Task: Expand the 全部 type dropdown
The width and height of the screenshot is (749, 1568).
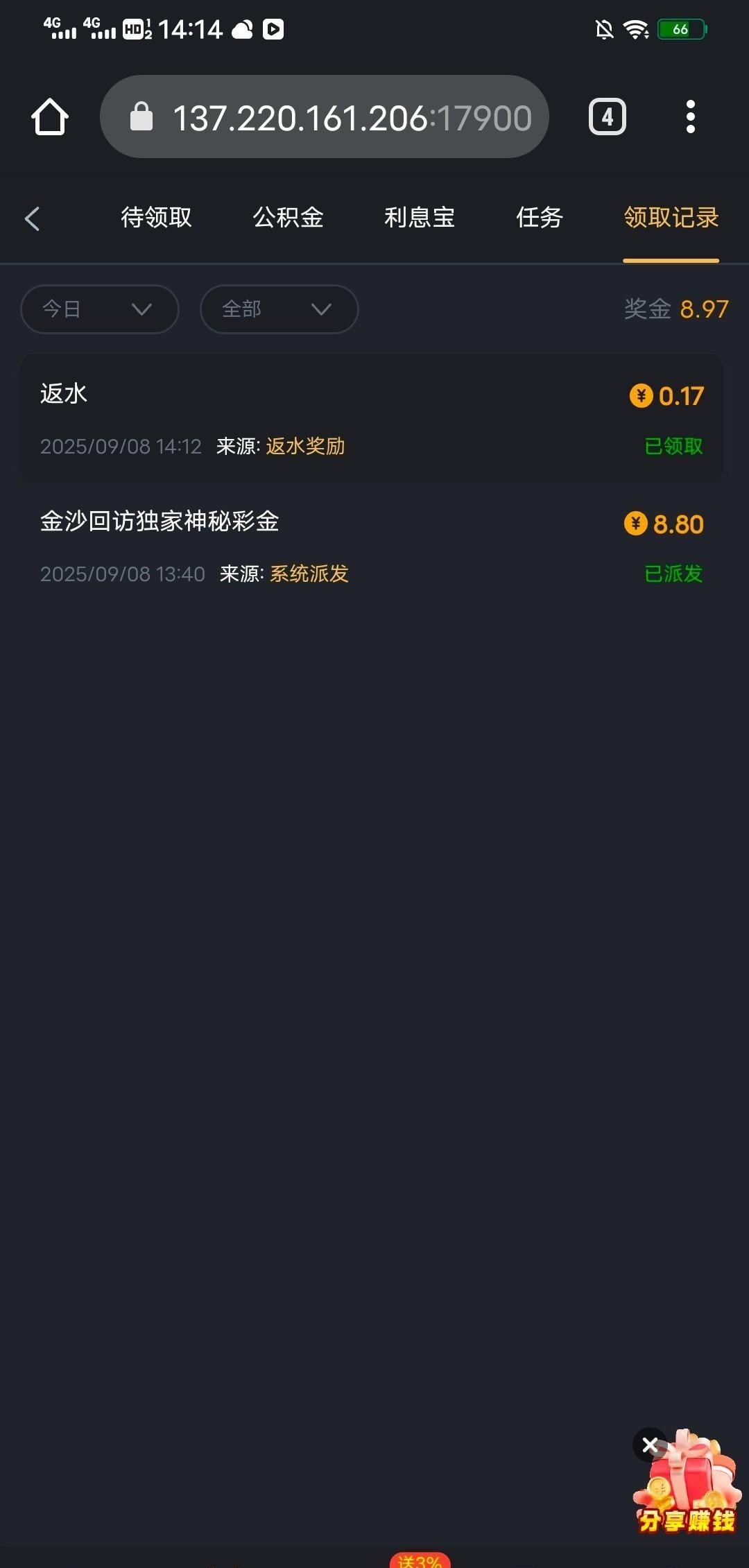Action: pos(279,309)
